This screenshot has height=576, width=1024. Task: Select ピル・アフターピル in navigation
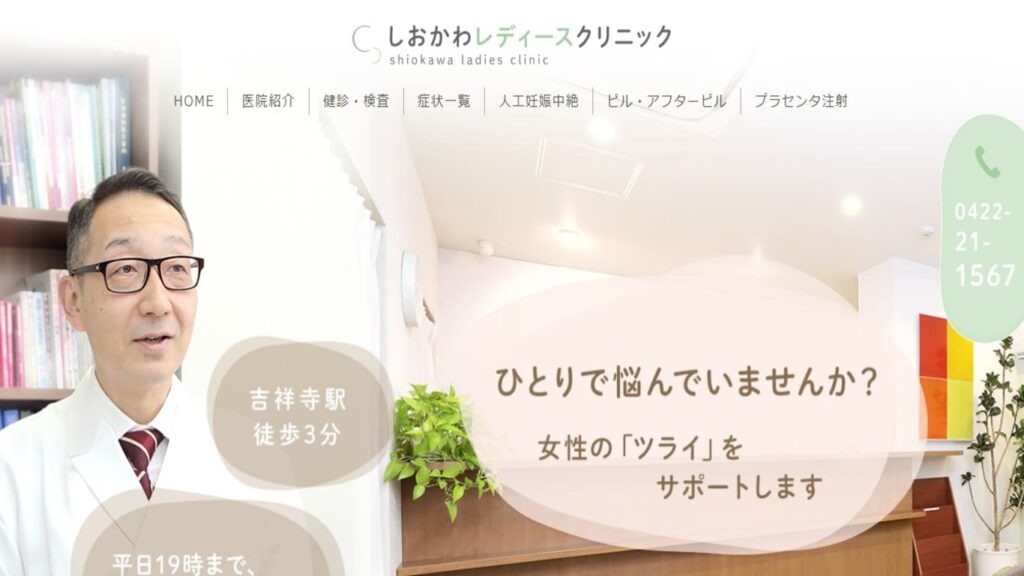pos(666,101)
